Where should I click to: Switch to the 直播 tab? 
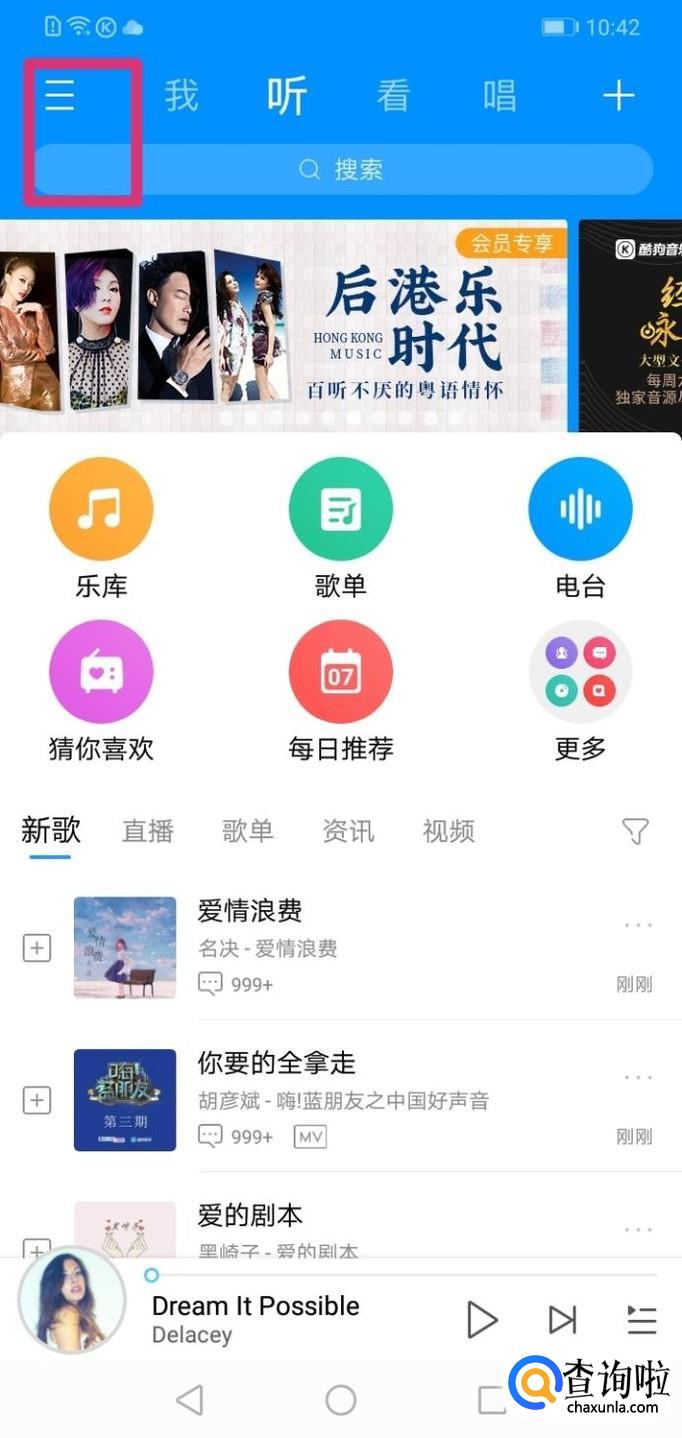point(148,831)
